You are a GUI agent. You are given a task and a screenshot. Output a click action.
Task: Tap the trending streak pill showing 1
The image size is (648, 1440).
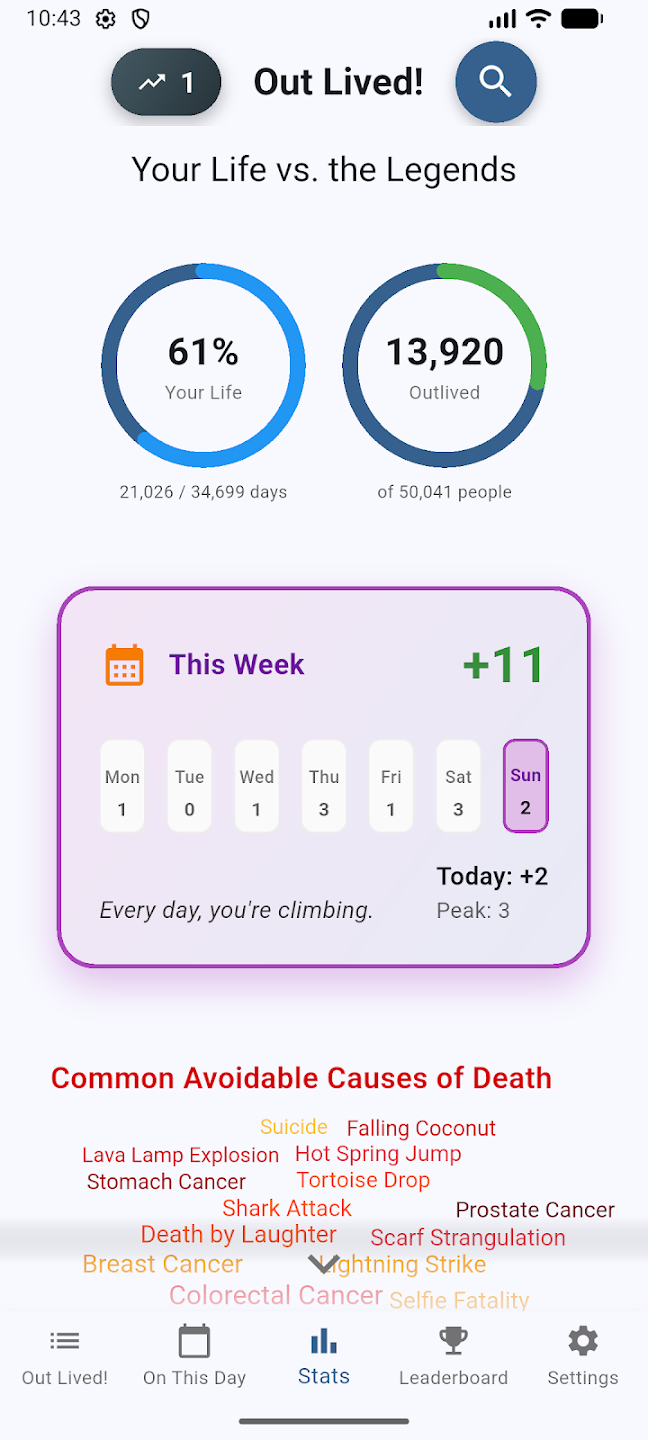point(166,82)
